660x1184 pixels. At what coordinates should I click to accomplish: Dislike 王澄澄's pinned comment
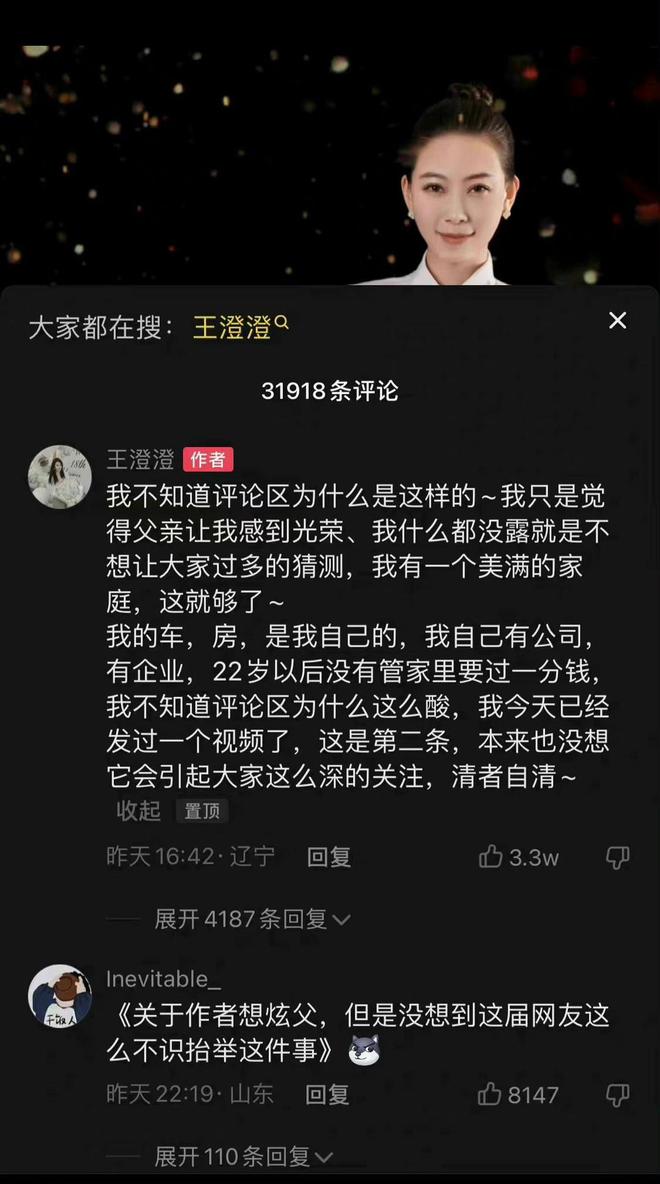click(618, 857)
